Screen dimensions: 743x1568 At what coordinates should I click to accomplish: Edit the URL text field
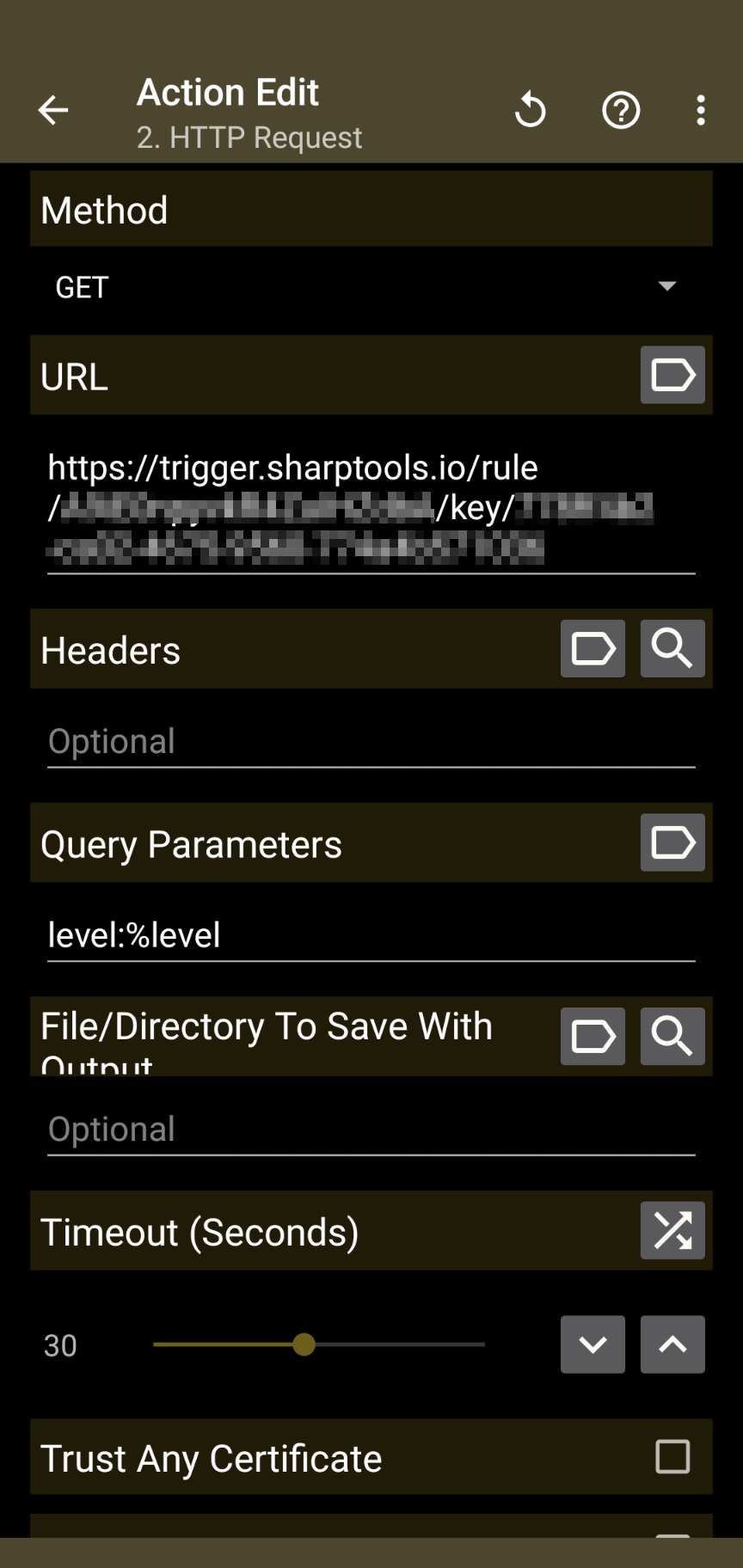[x=370, y=507]
